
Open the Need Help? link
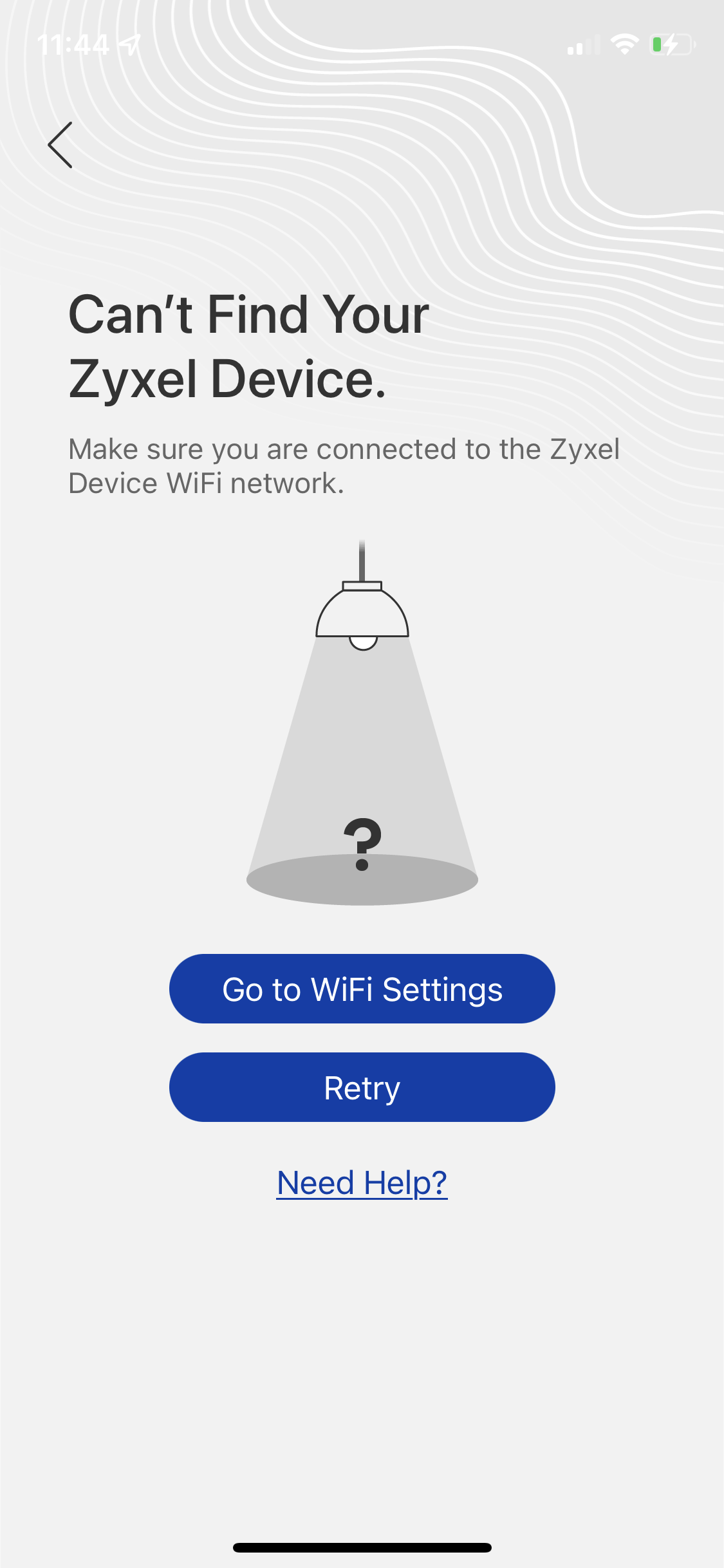(x=362, y=1182)
